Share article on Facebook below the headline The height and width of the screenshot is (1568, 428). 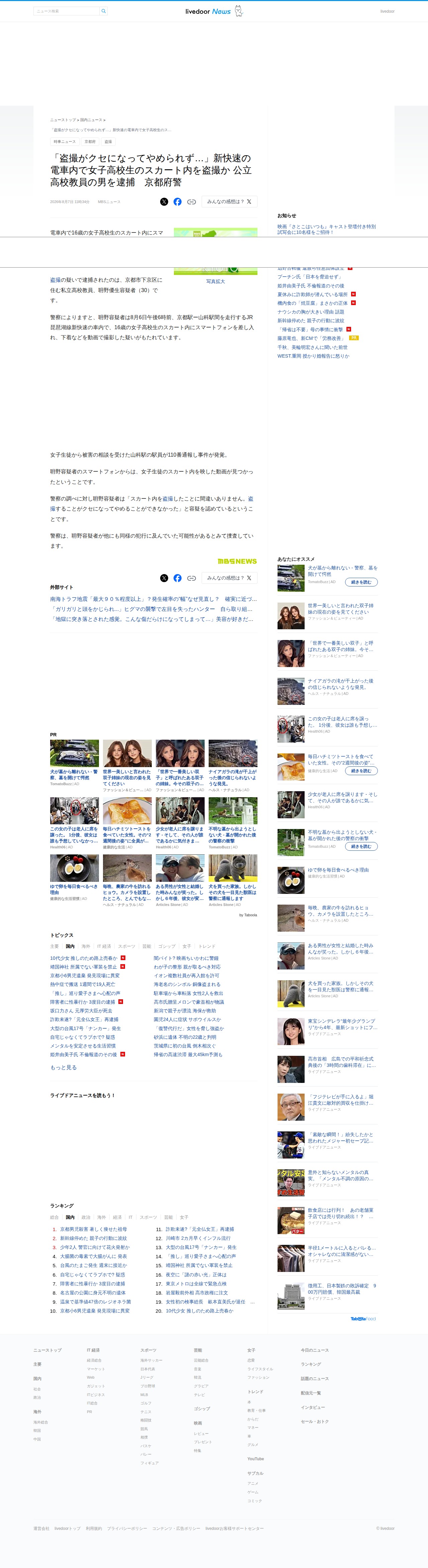coord(177,202)
